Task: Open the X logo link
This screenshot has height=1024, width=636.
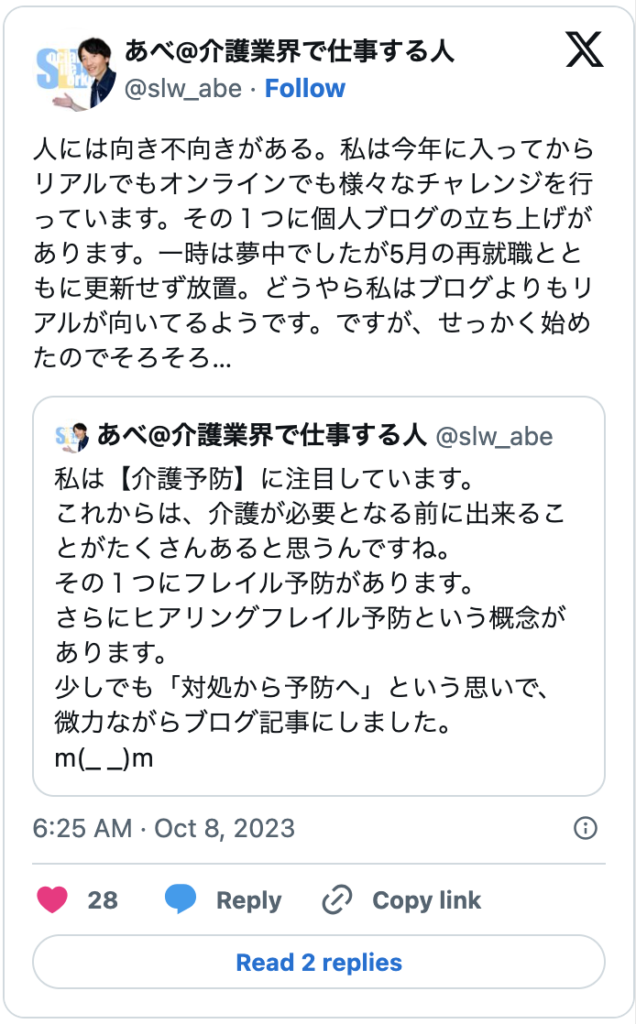Action: 584,50
